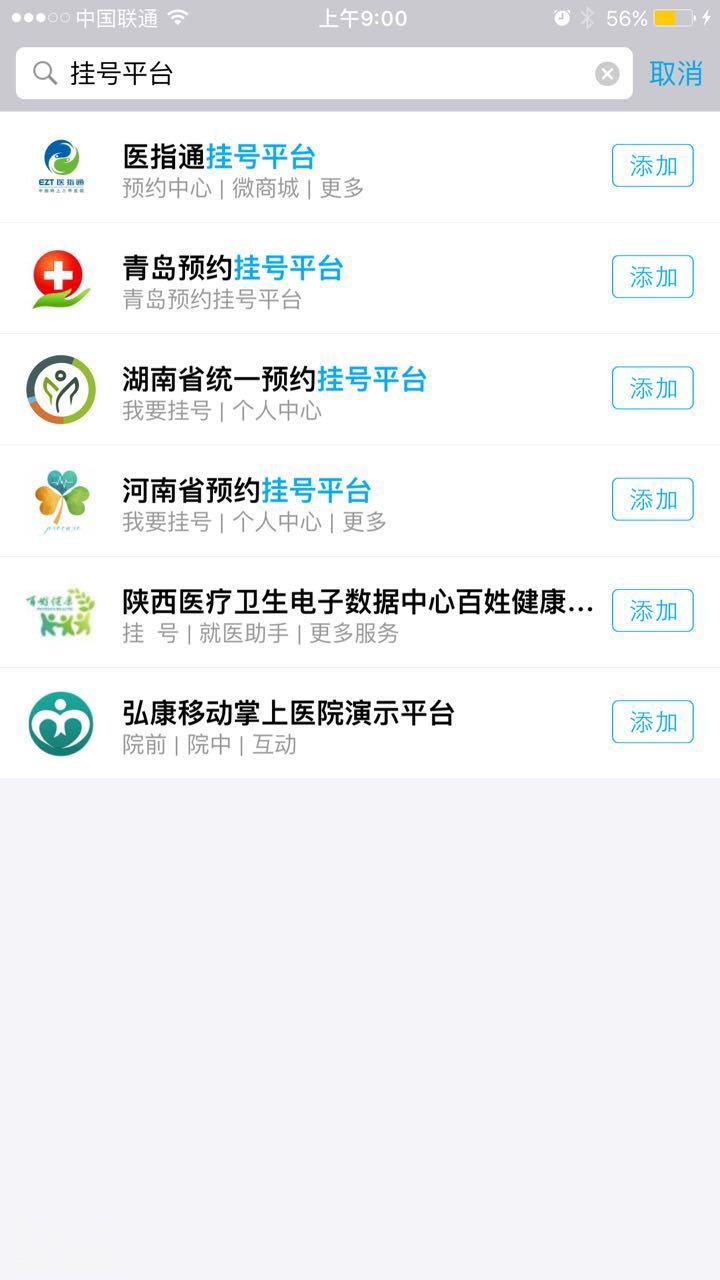This screenshot has height=1280, width=720.
Task: Tap the 挂号平台 search field
Action: (x=324, y=73)
